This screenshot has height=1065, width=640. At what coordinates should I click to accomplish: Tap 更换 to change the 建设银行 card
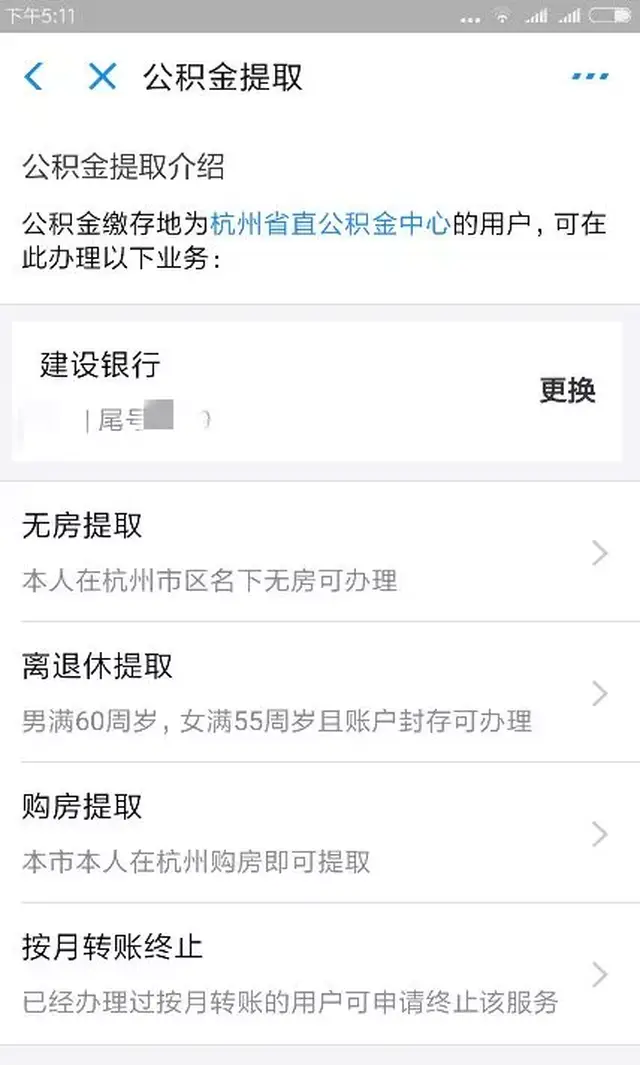click(x=567, y=390)
